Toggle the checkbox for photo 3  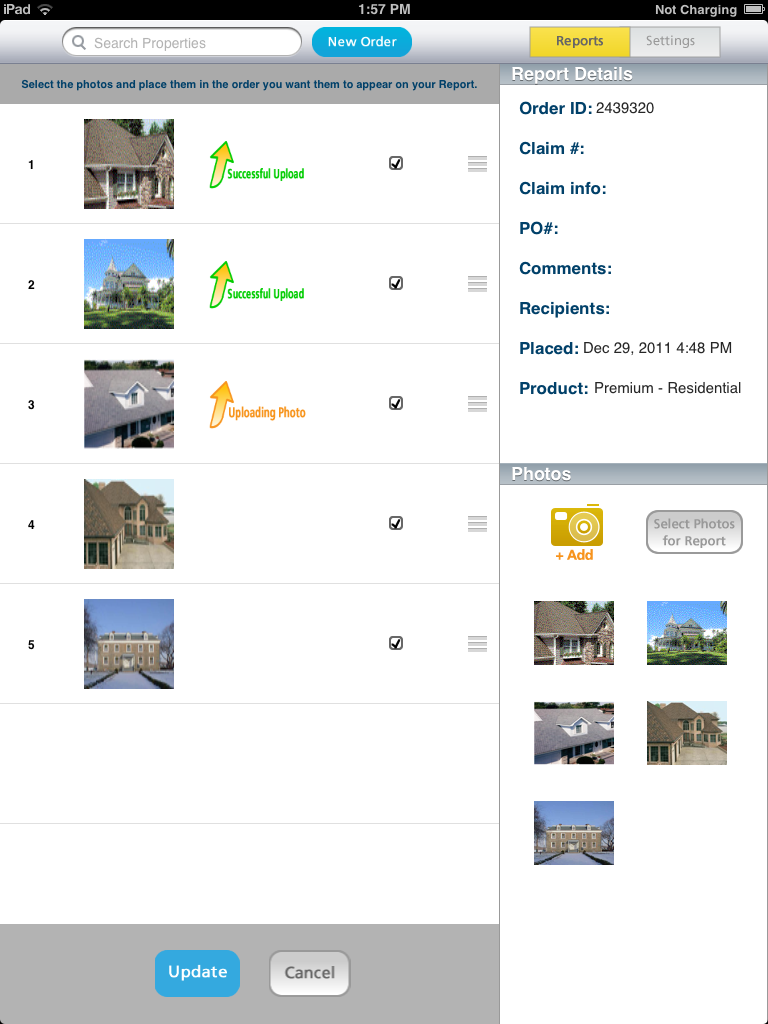(x=396, y=403)
